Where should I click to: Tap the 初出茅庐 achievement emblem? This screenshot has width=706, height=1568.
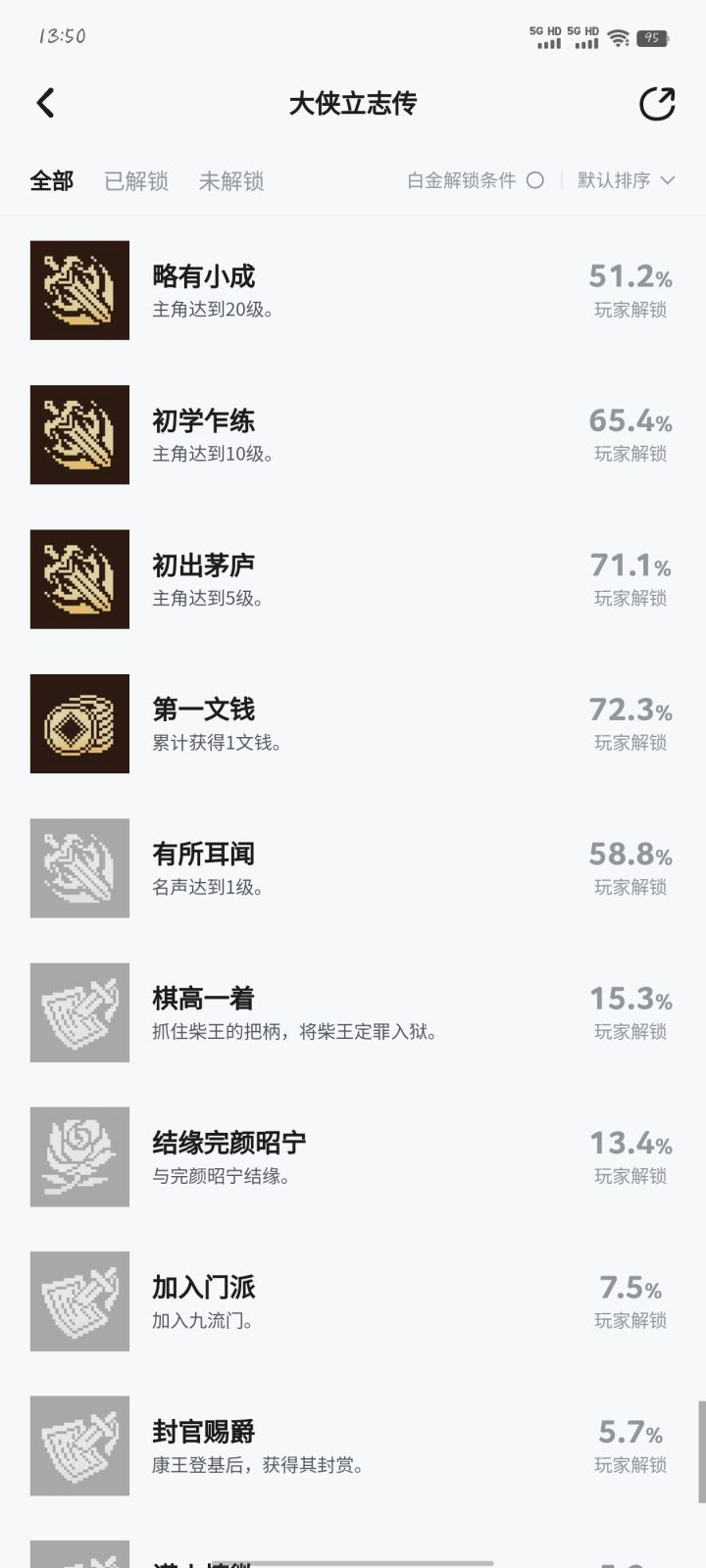(x=78, y=579)
